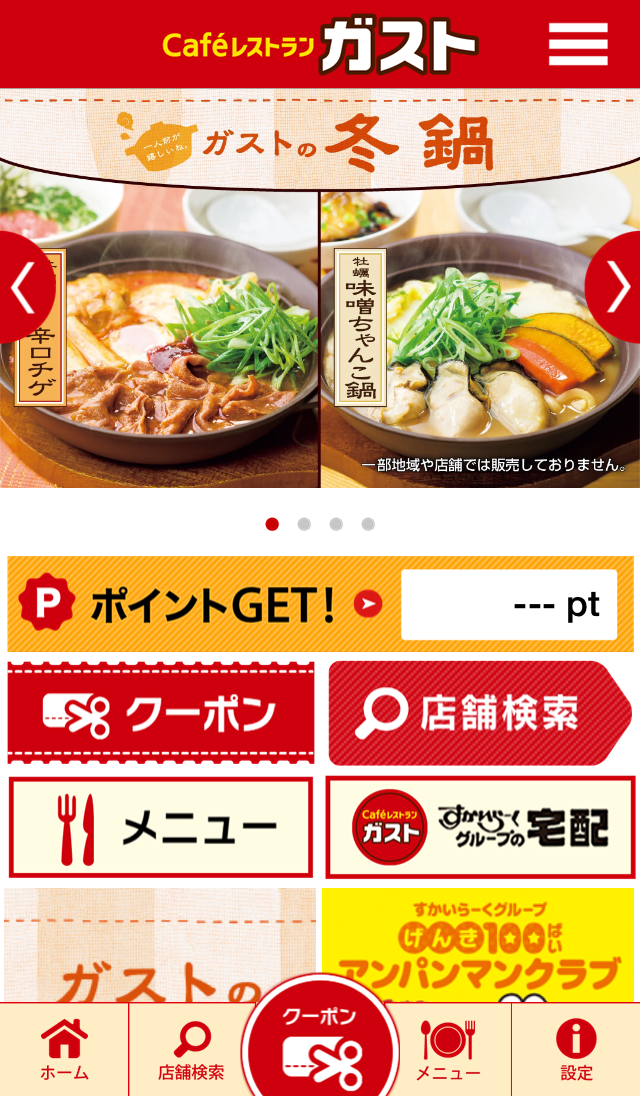The image size is (640, 1096).
Task: Switch to the ホーム tab
Action: click(x=64, y=1050)
